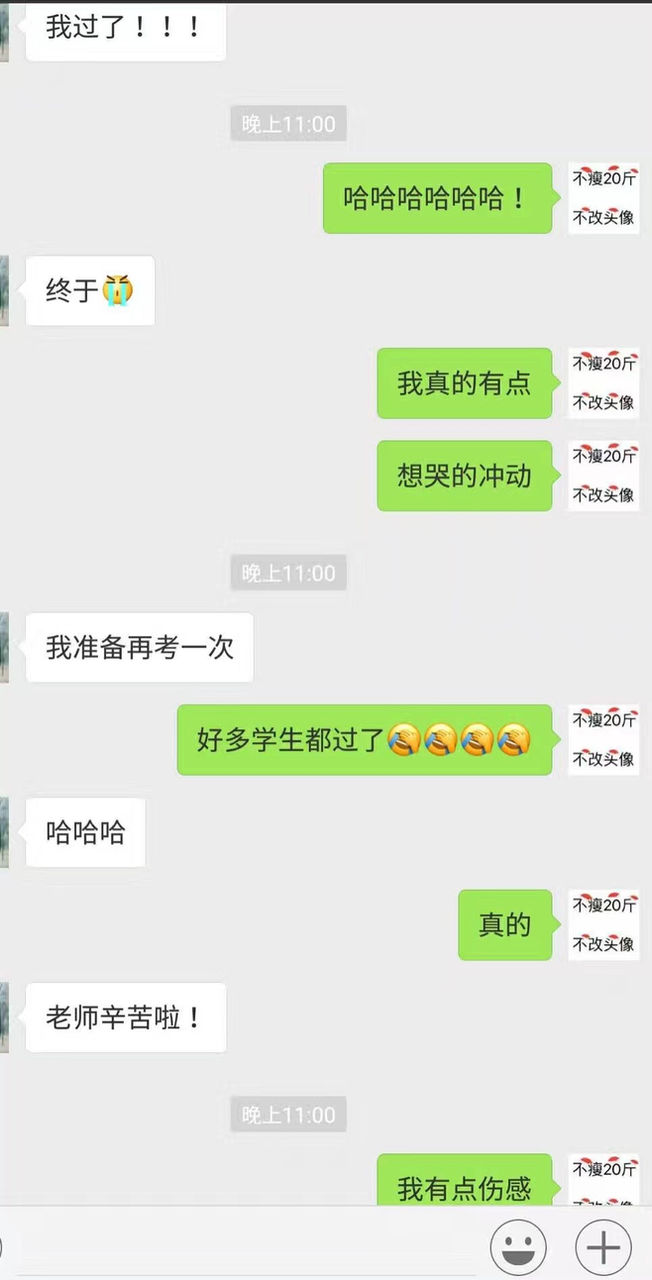Open the emoji picker
Screen dimensions: 652x1280
518,1247
